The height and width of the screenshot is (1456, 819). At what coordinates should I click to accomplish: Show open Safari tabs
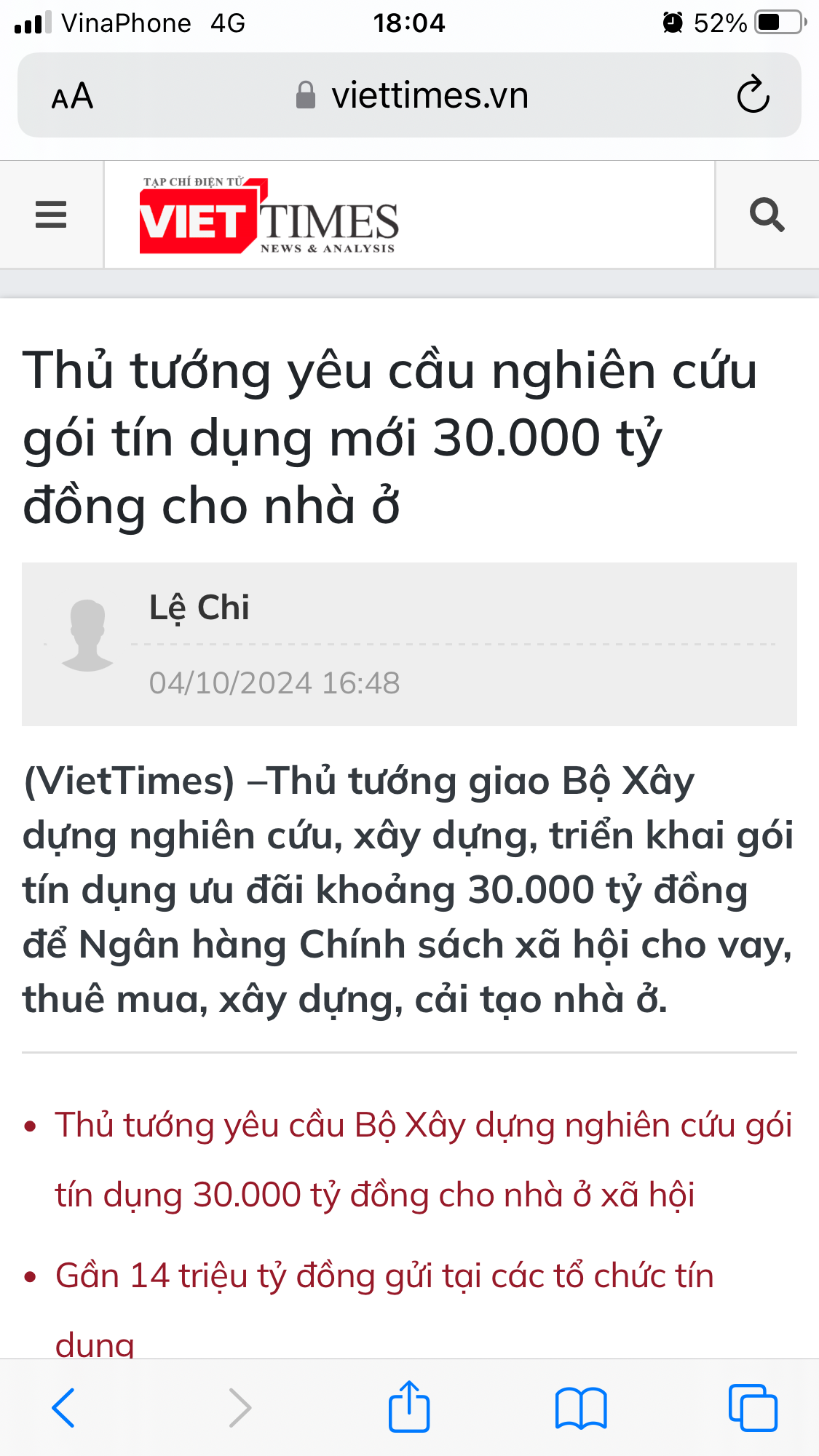click(753, 1408)
